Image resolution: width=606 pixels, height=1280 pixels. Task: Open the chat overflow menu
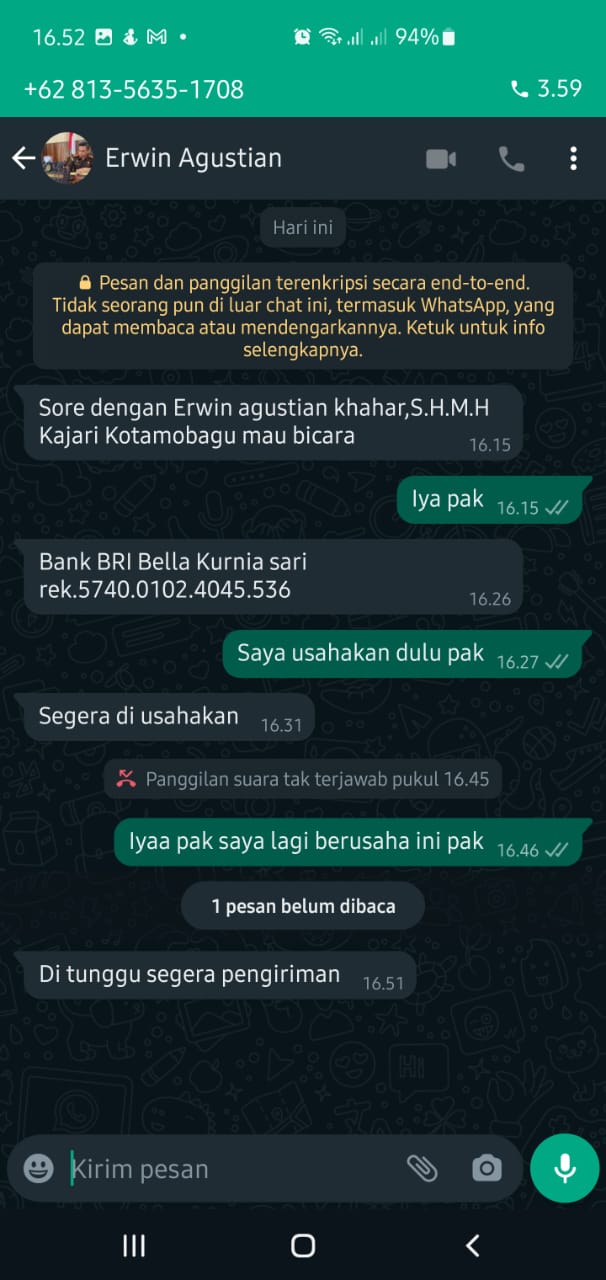coord(573,158)
